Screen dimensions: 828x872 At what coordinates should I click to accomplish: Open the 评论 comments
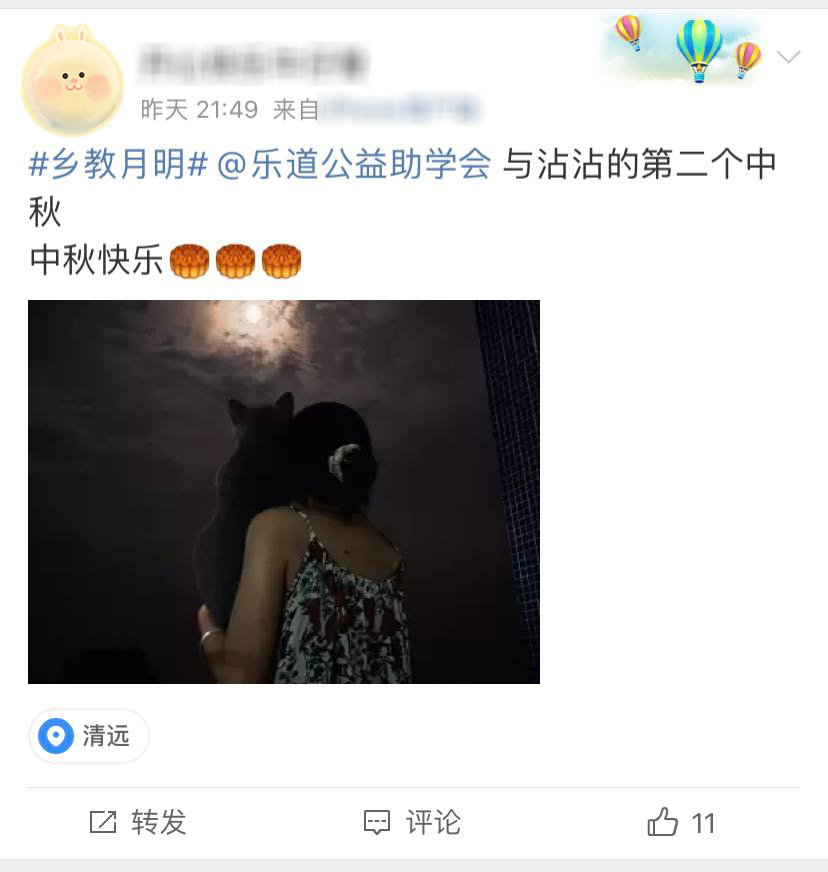tap(412, 822)
